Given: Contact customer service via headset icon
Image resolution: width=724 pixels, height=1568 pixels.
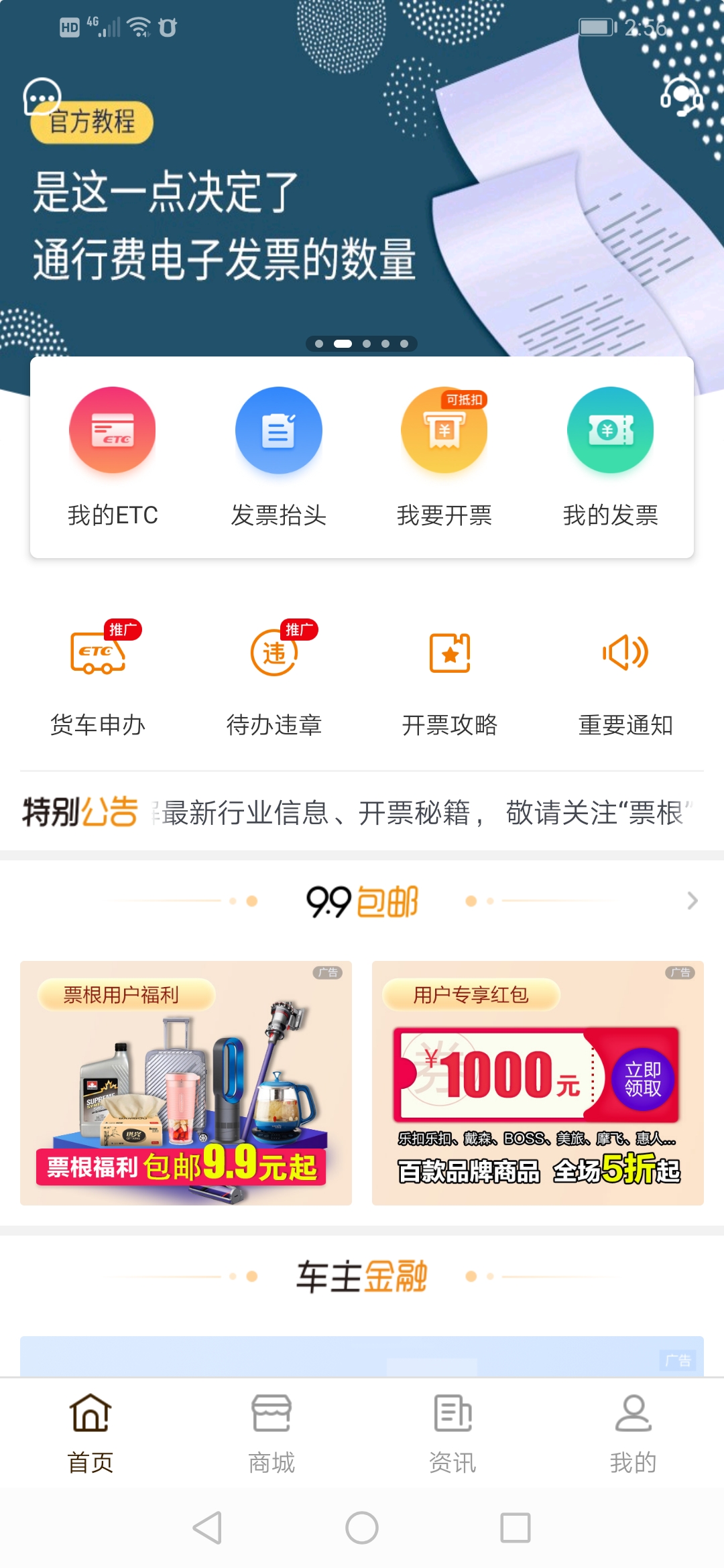Looking at the screenshot, I should point(681,96).
